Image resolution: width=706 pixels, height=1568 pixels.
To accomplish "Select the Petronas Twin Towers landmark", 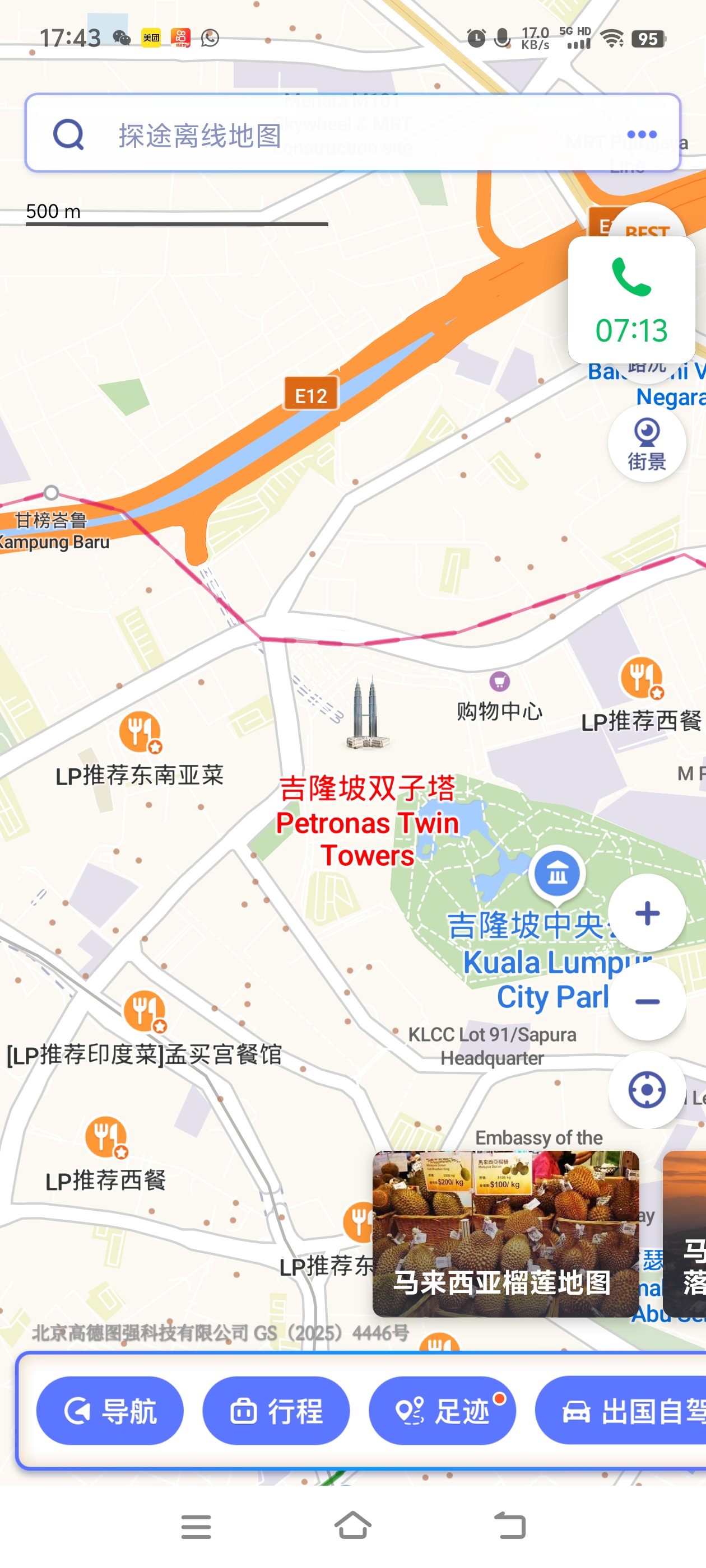I will (366, 713).
